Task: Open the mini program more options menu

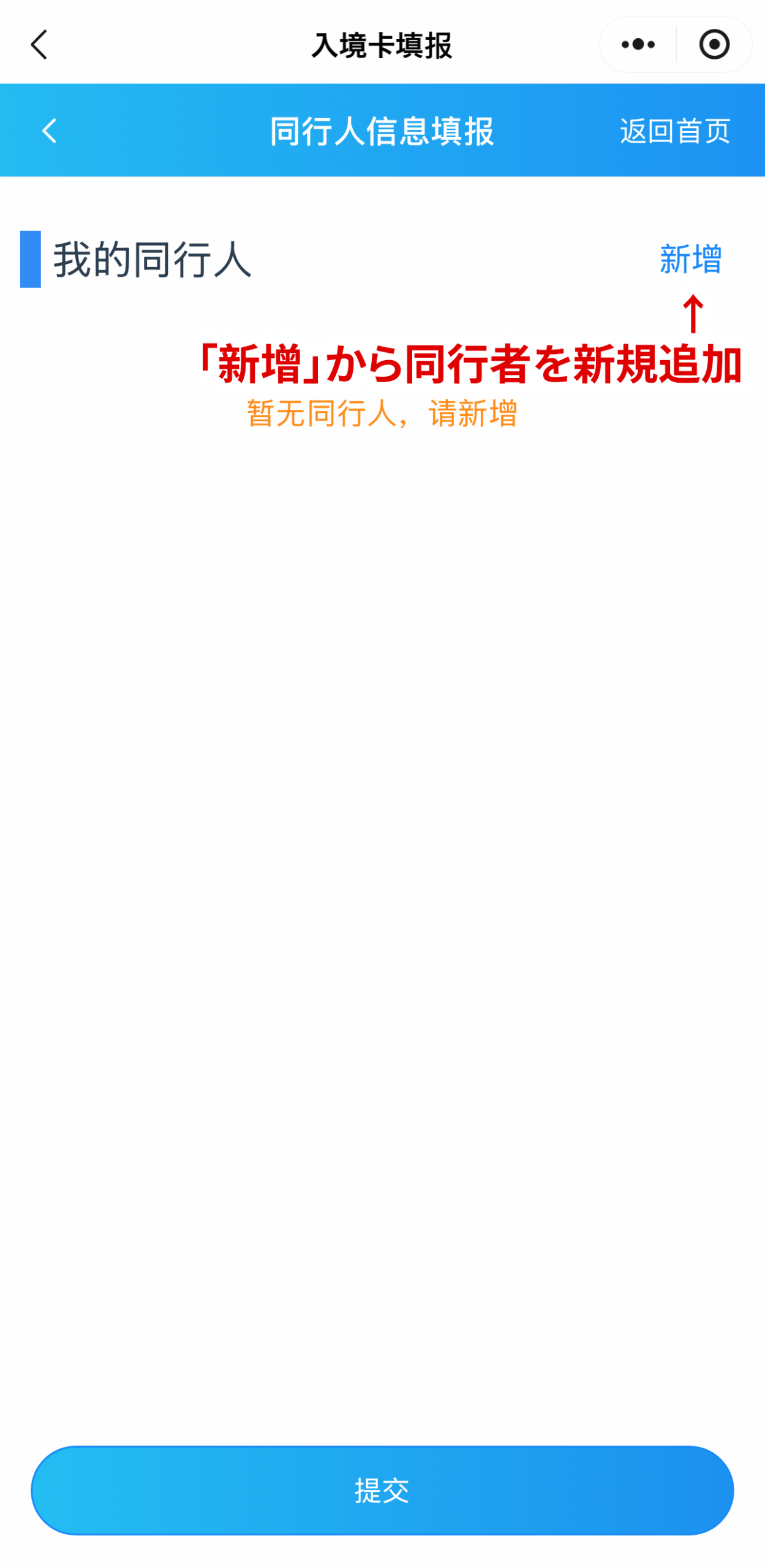Action: [638, 45]
